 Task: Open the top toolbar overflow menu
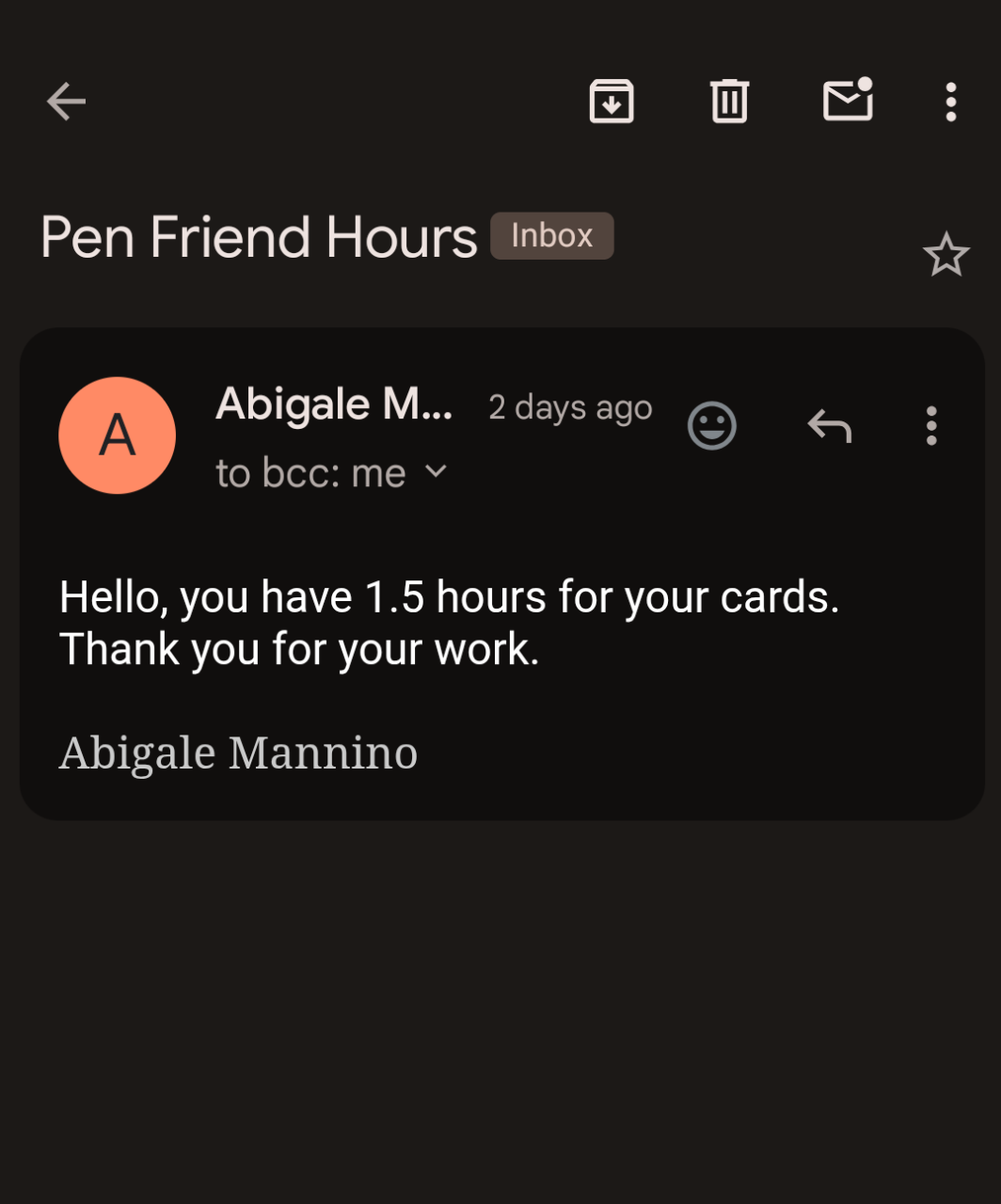[x=951, y=102]
